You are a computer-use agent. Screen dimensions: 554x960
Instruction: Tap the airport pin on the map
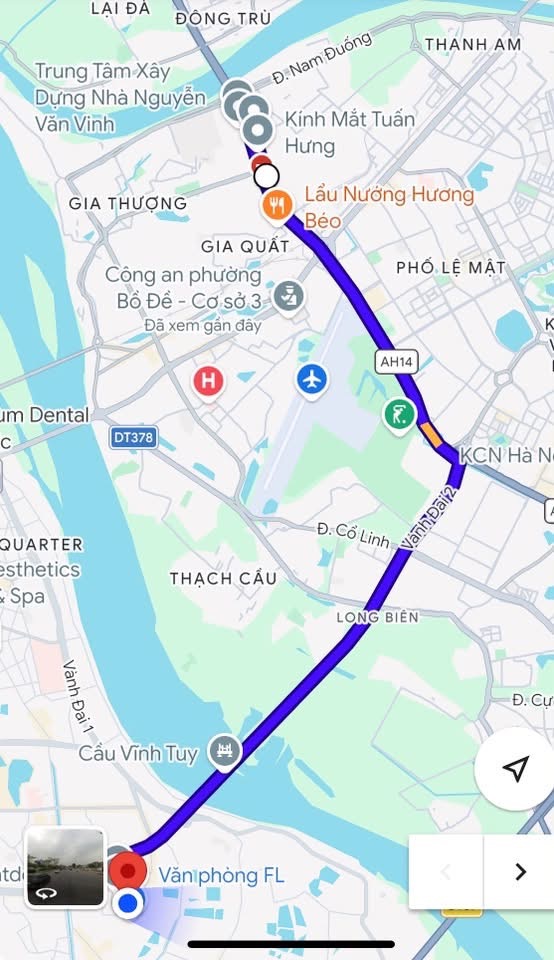tap(312, 381)
